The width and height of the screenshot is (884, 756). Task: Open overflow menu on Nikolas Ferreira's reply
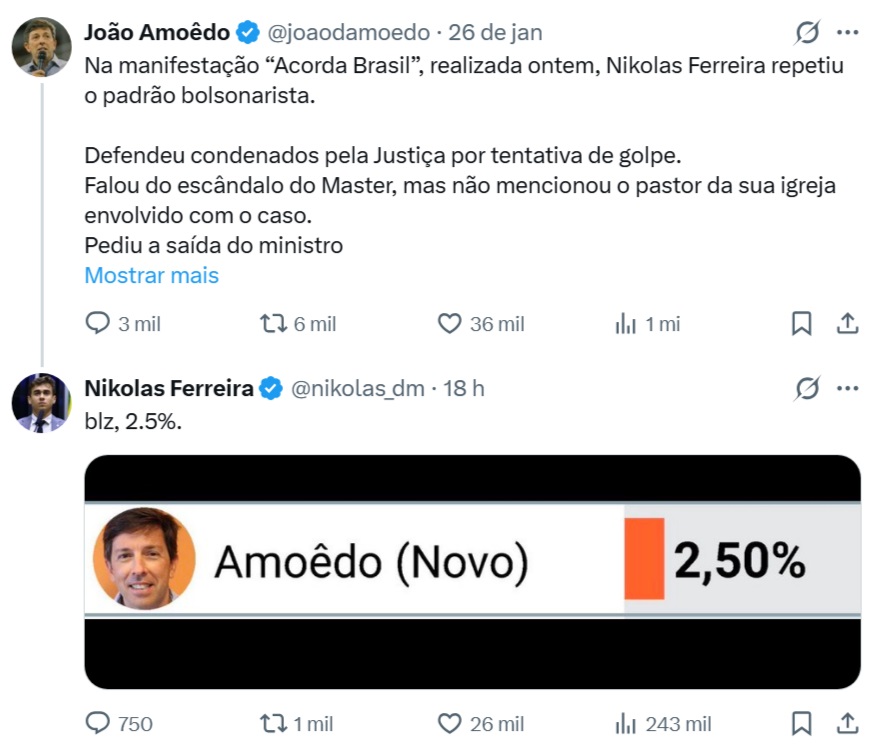pos(847,388)
